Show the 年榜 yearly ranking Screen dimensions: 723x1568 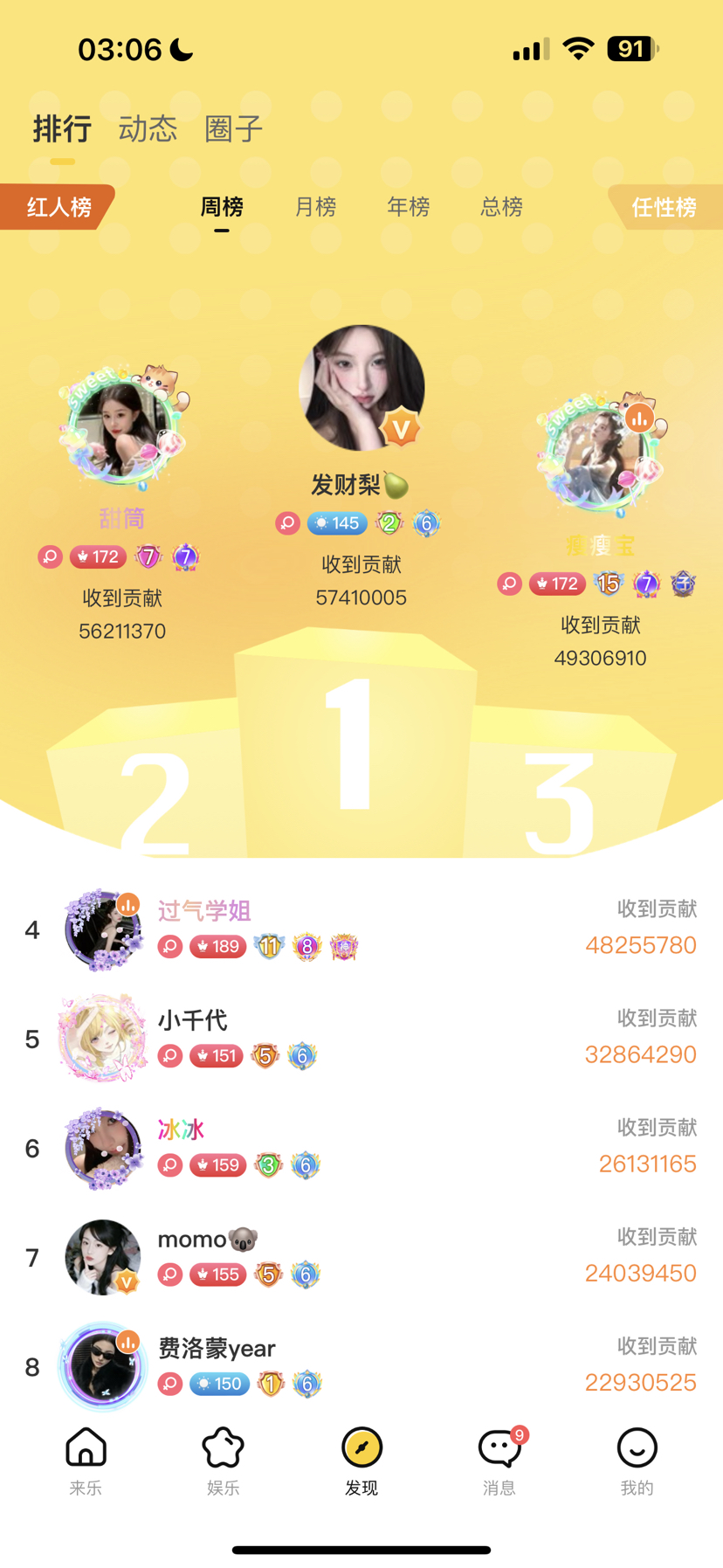pyautogui.click(x=408, y=207)
